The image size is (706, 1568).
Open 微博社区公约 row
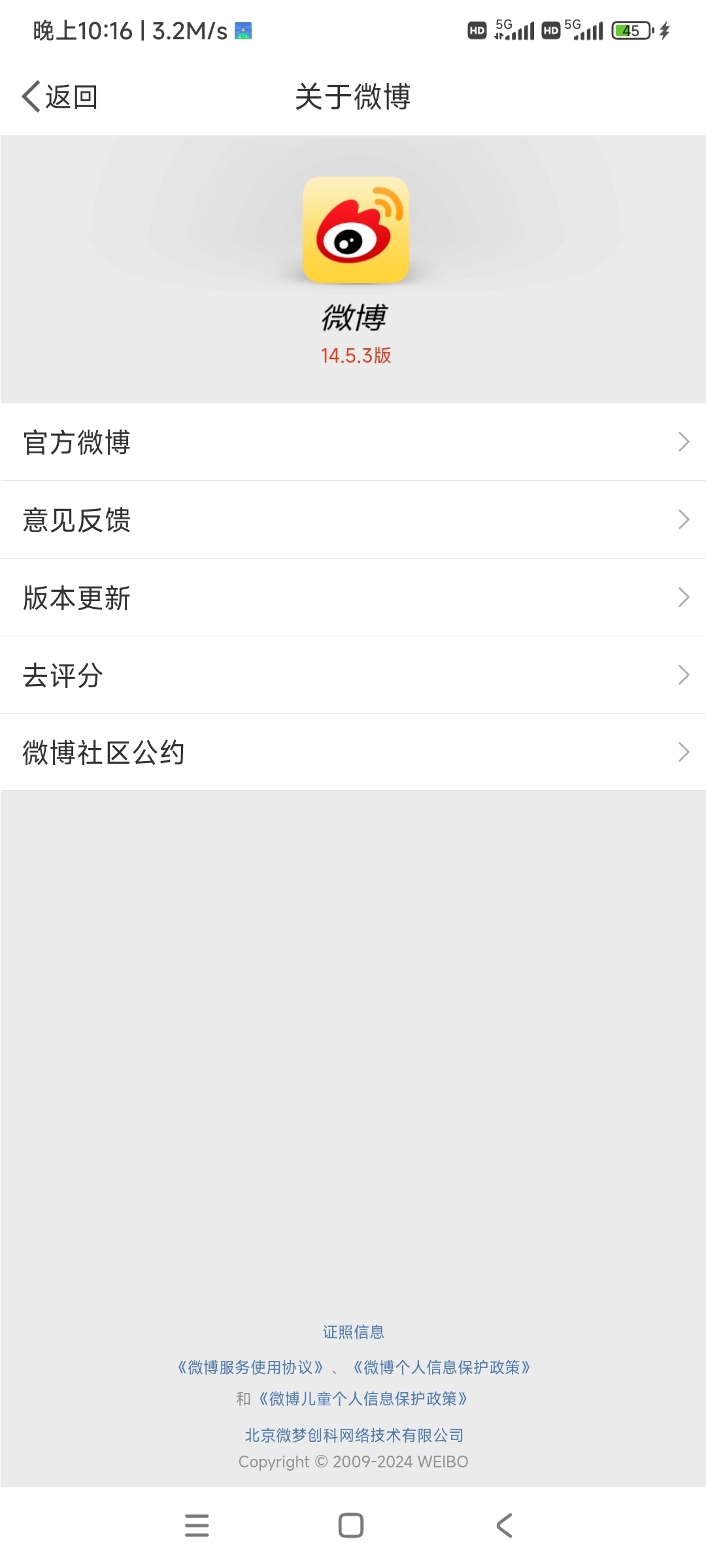[x=353, y=753]
